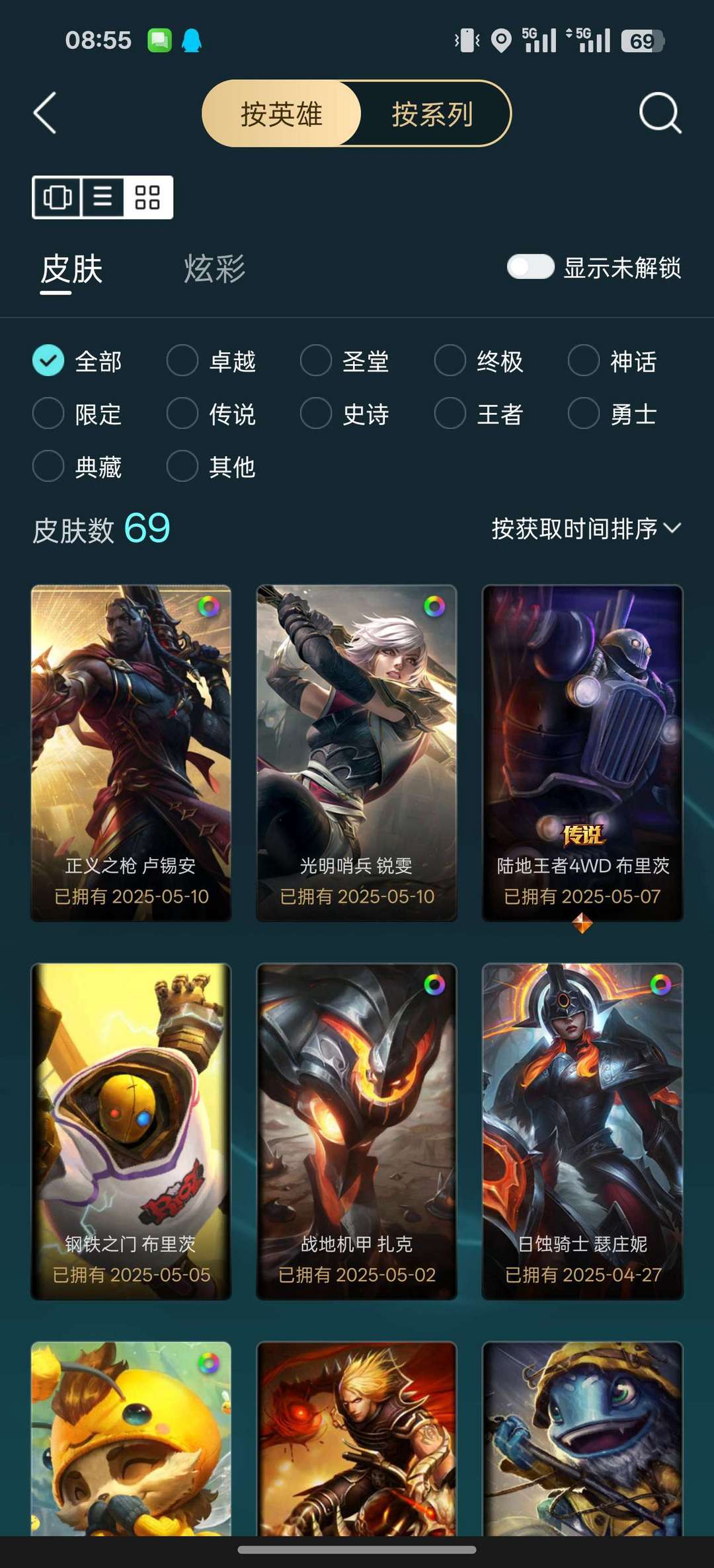Image resolution: width=714 pixels, height=1568 pixels.
Task: View the 陆地王者4WD 布里茨 skin
Action: tap(582, 753)
